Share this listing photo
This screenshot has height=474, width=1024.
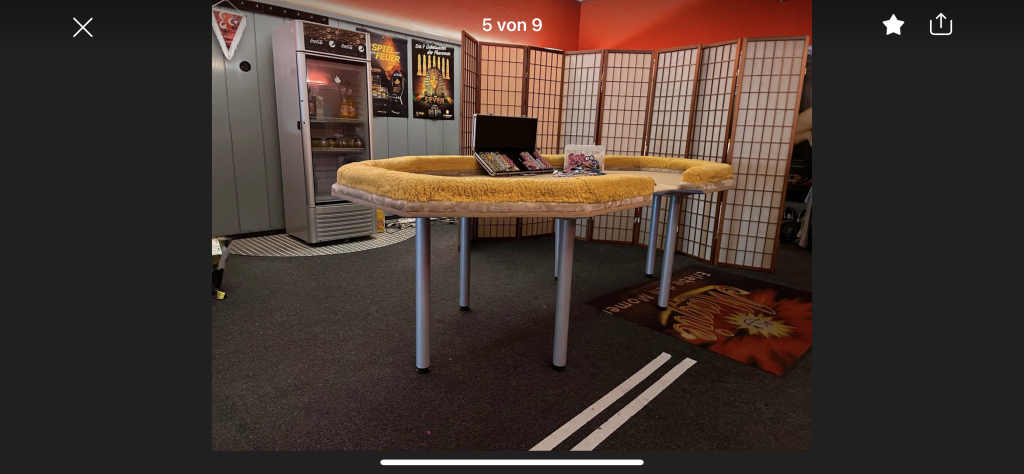(x=941, y=24)
